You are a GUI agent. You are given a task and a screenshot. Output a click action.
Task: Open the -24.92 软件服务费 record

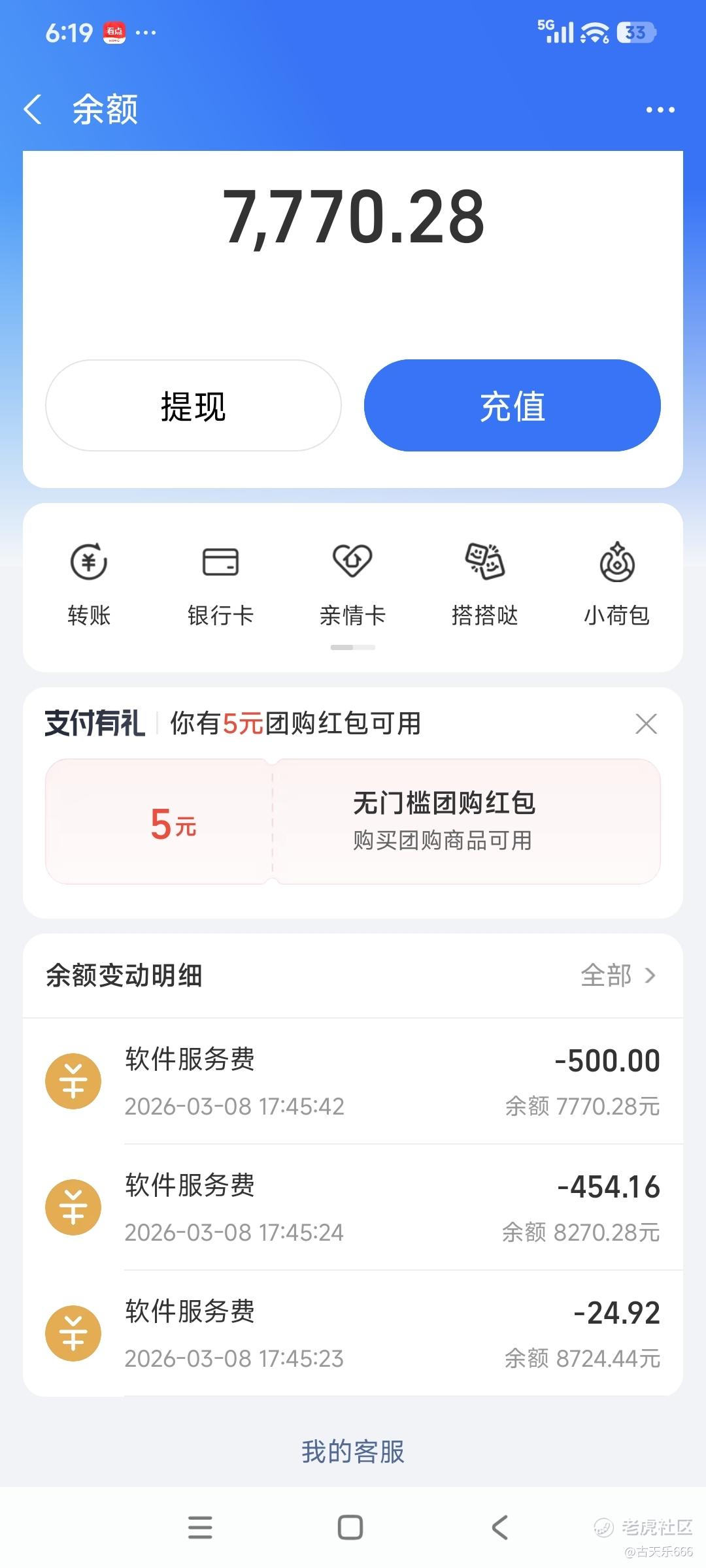(353, 1333)
